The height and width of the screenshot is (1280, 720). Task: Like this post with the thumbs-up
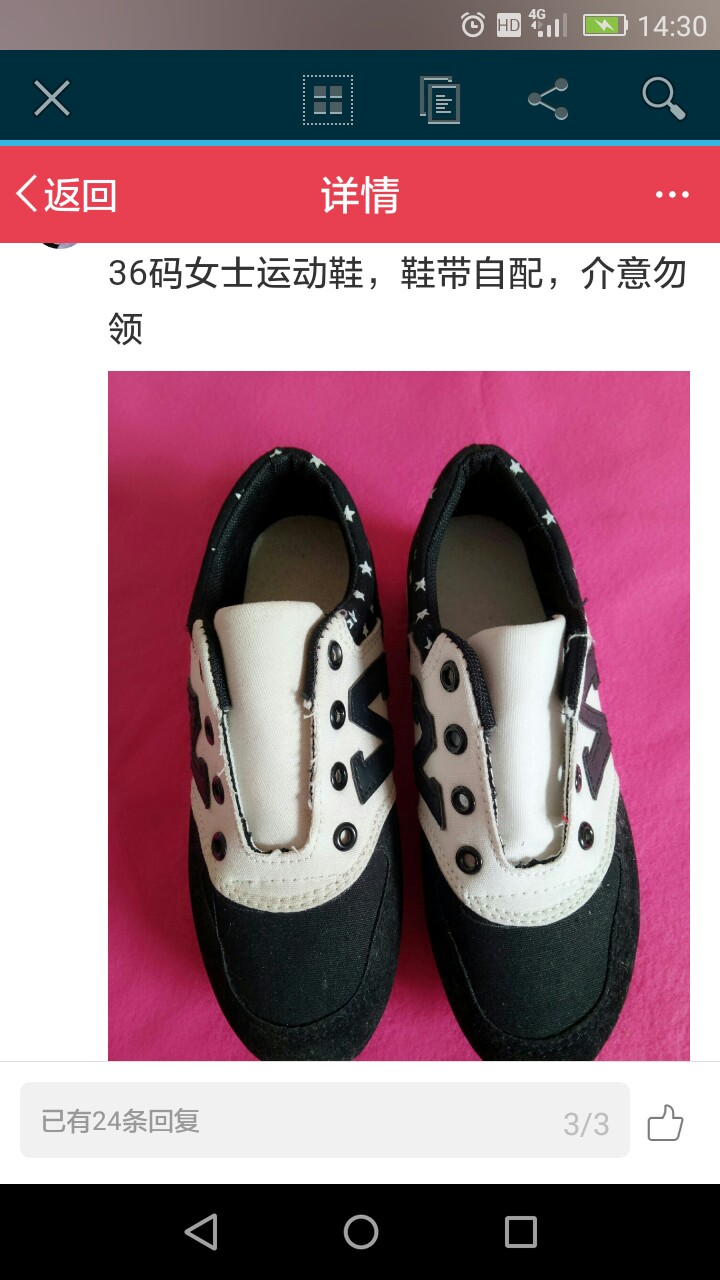tap(665, 1123)
